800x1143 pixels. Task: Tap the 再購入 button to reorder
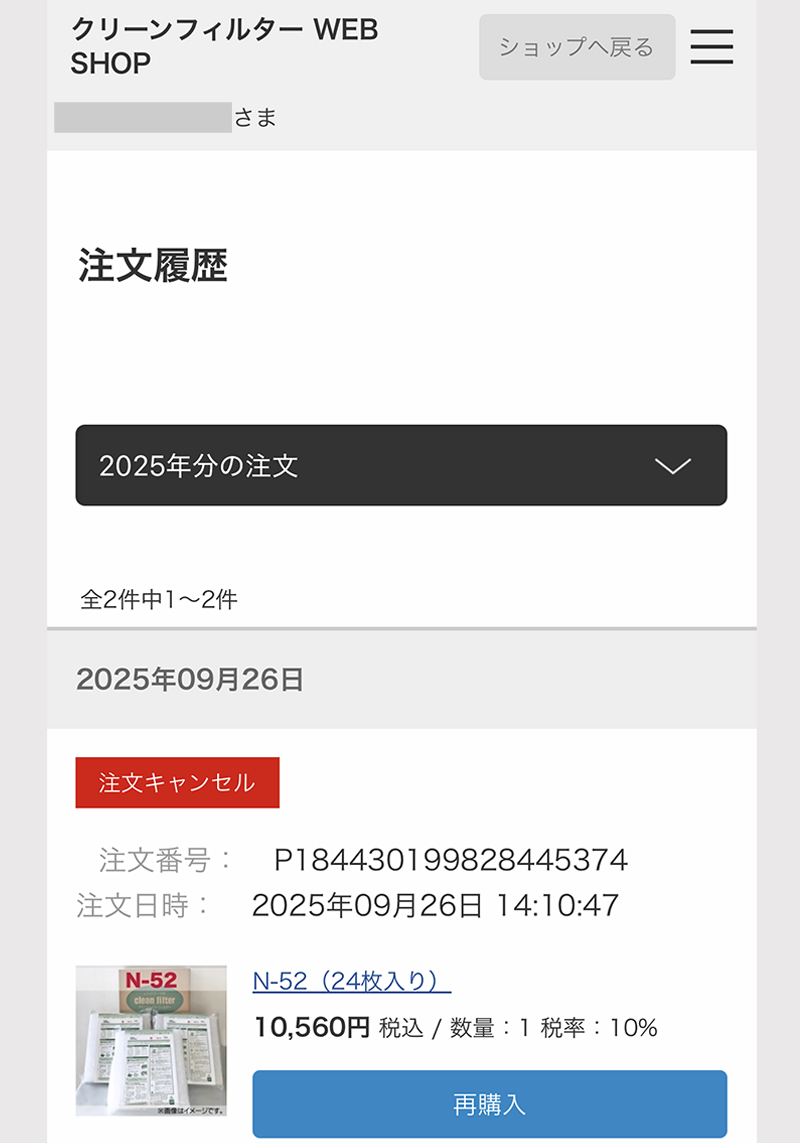(x=489, y=1104)
